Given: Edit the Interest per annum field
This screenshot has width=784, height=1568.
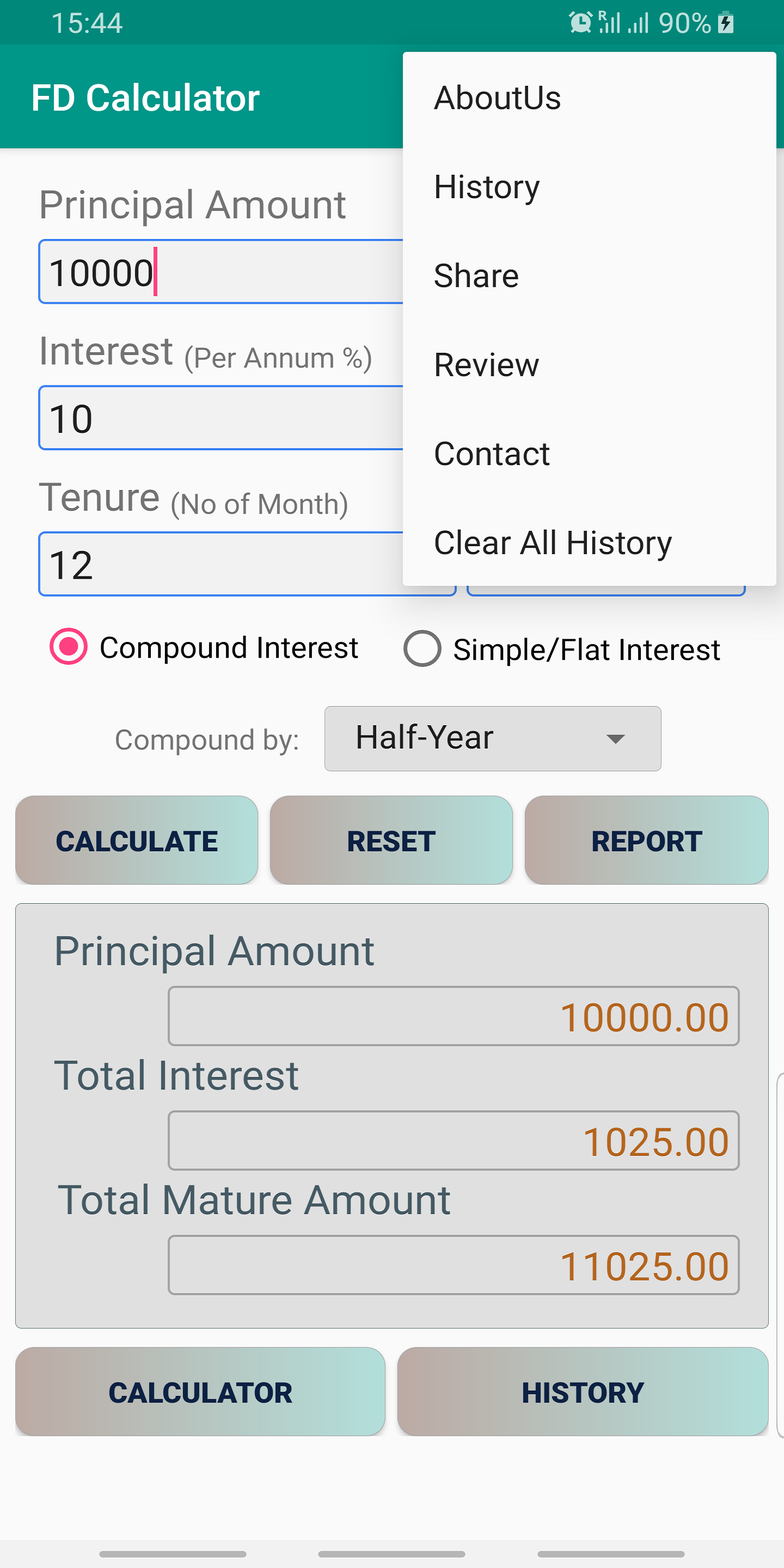Looking at the screenshot, I should tap(221, 418).
